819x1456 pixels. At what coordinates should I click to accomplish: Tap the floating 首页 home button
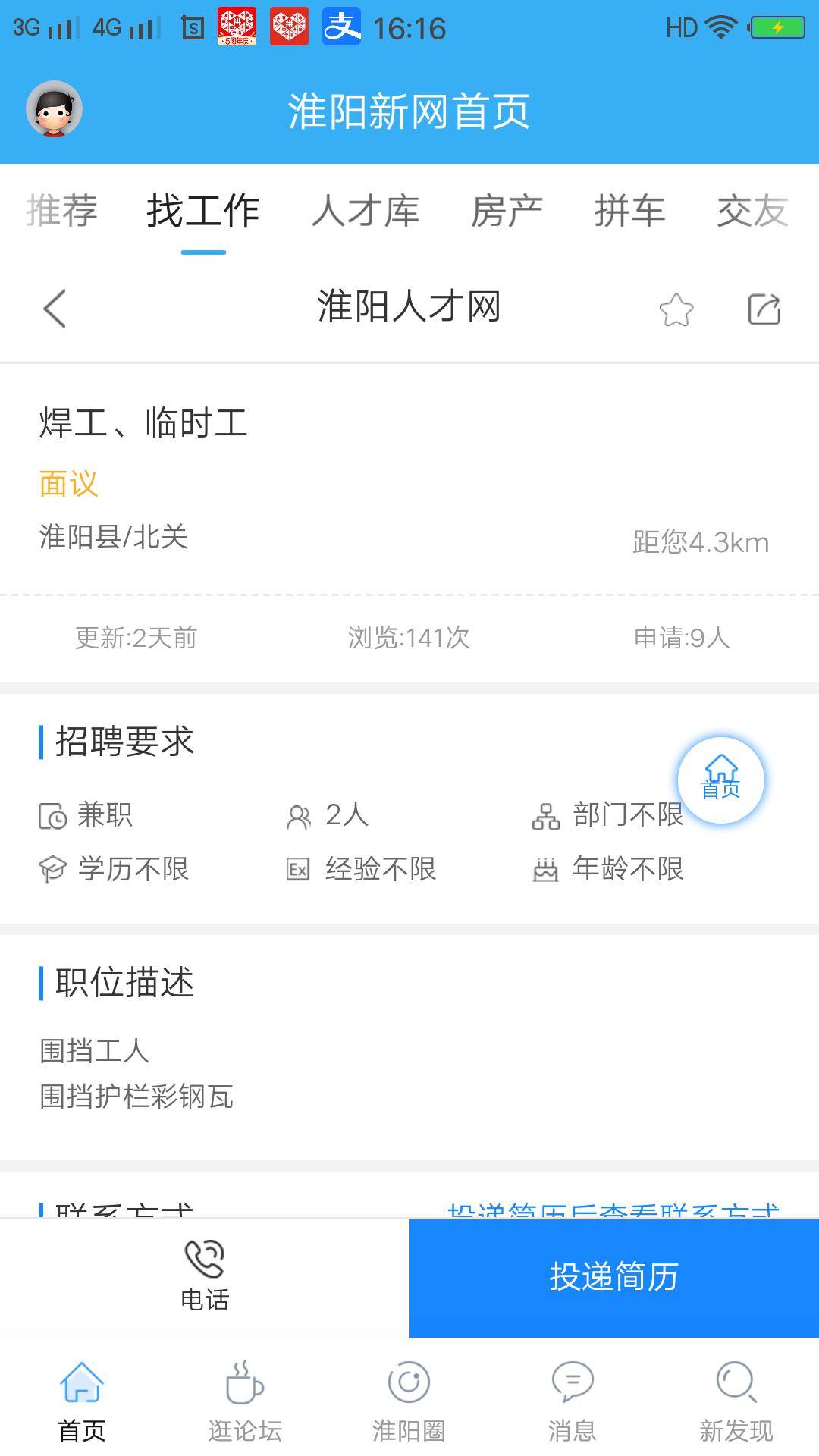point(720,780)
